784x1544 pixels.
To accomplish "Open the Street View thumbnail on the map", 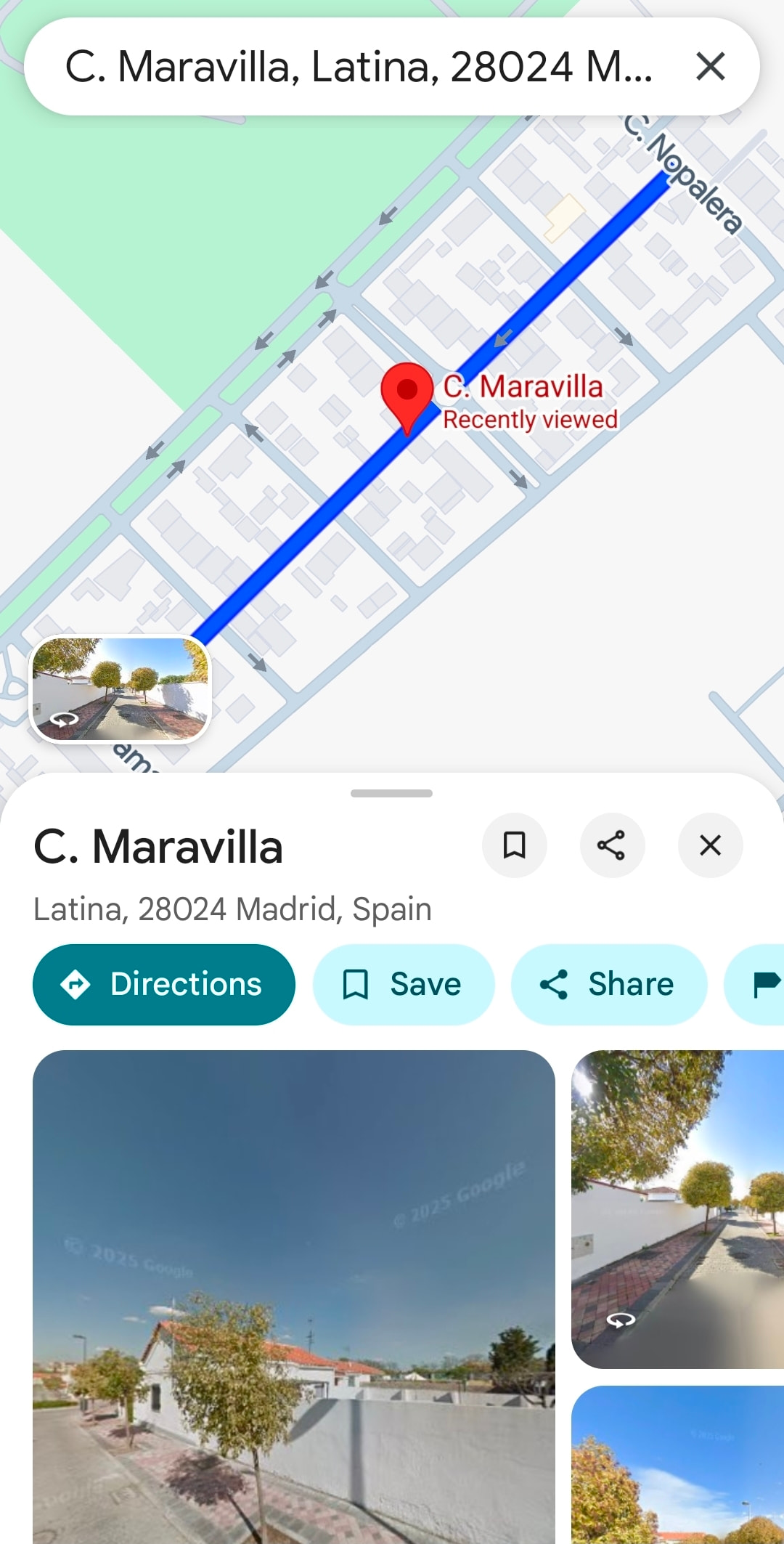I will coord(121,689).
